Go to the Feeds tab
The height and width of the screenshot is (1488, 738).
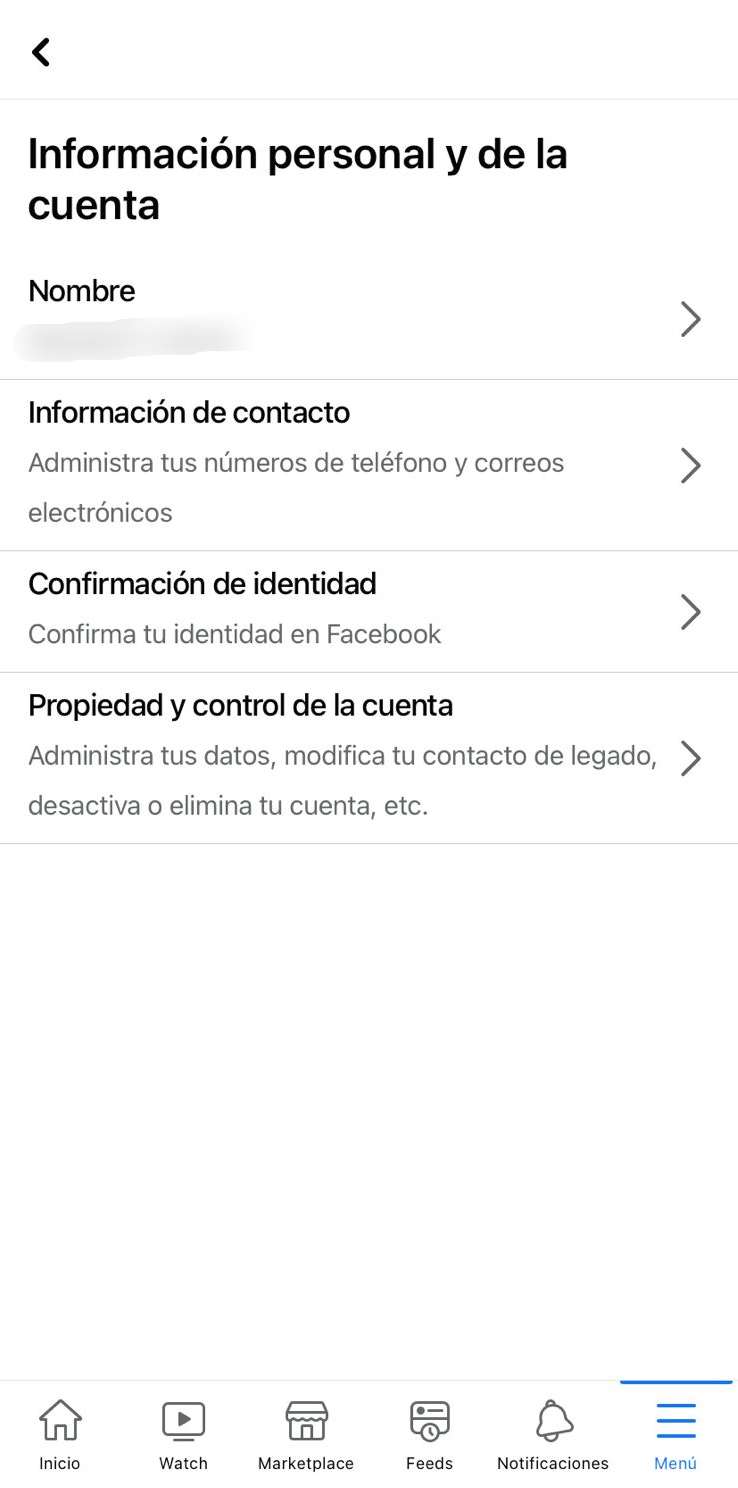coord(430,1434)
